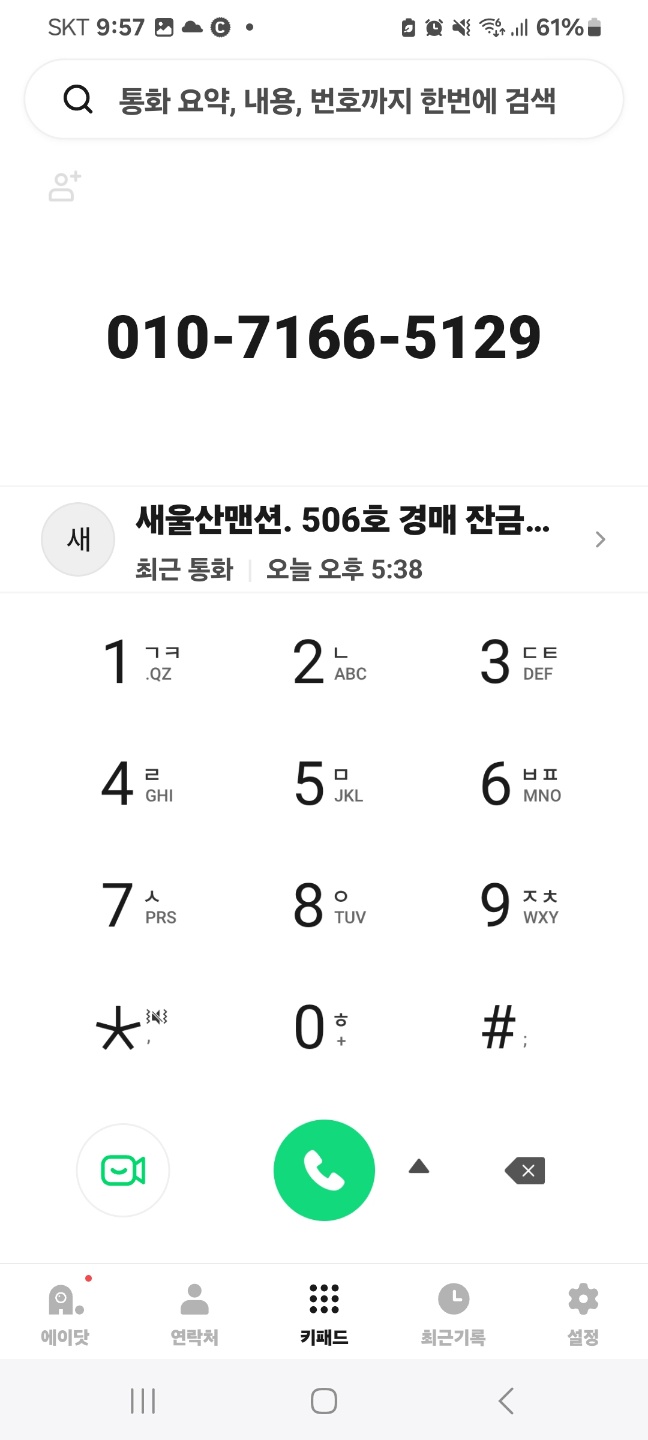
Task: Delete the last digit with backspace
Action: pos(525,1170)
